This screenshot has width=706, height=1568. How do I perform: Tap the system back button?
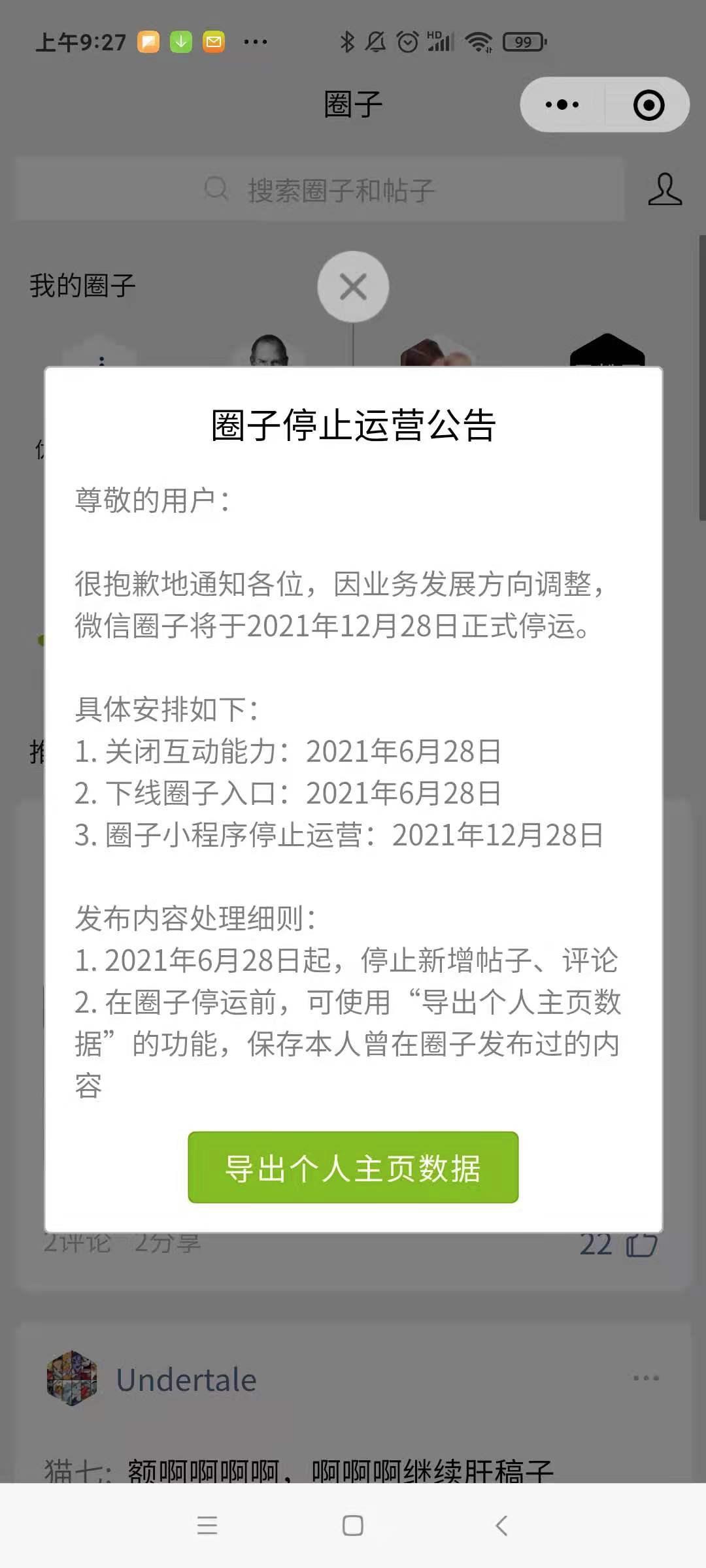(x=501, y=1526)
